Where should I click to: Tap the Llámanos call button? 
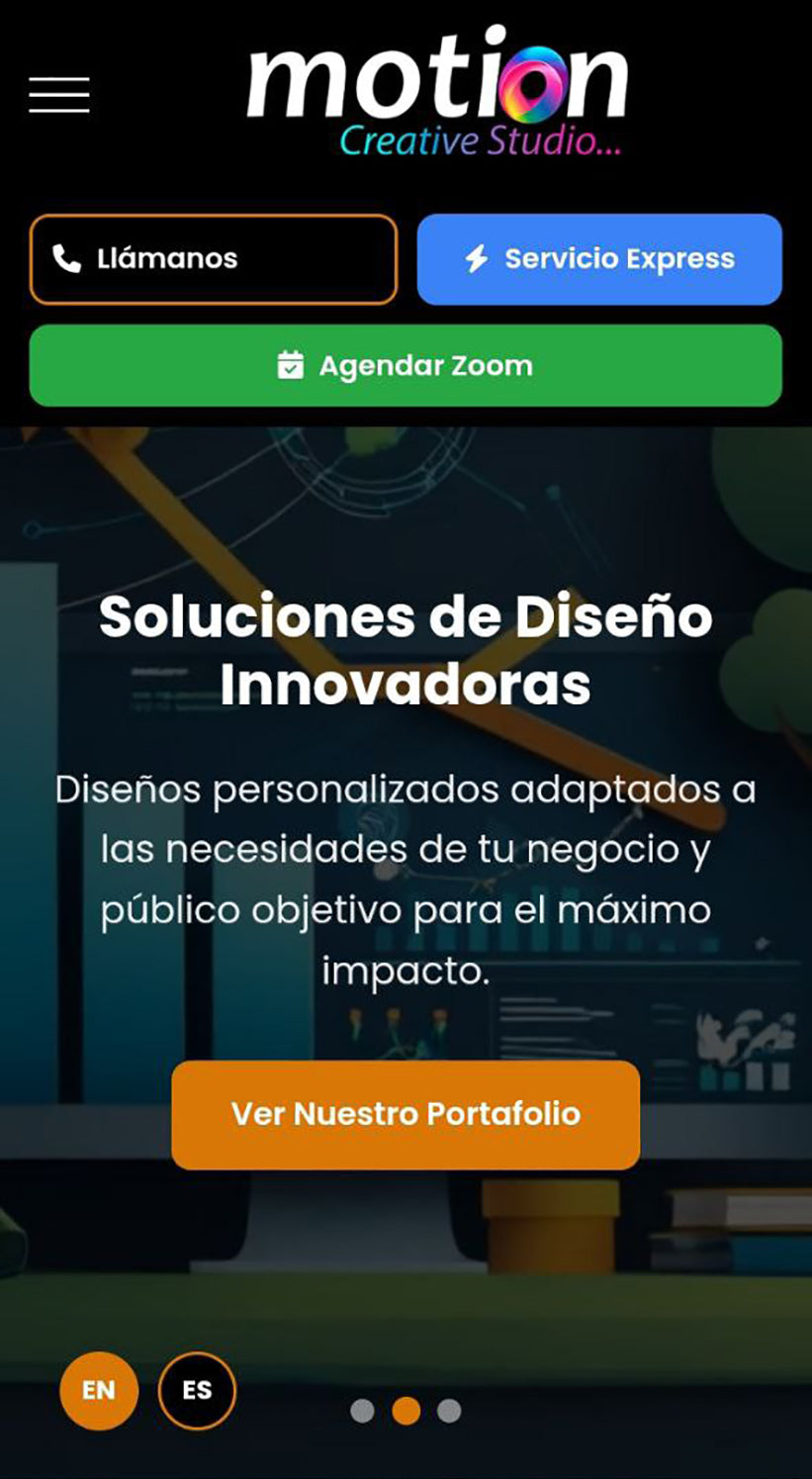click(x=213, y=259)
